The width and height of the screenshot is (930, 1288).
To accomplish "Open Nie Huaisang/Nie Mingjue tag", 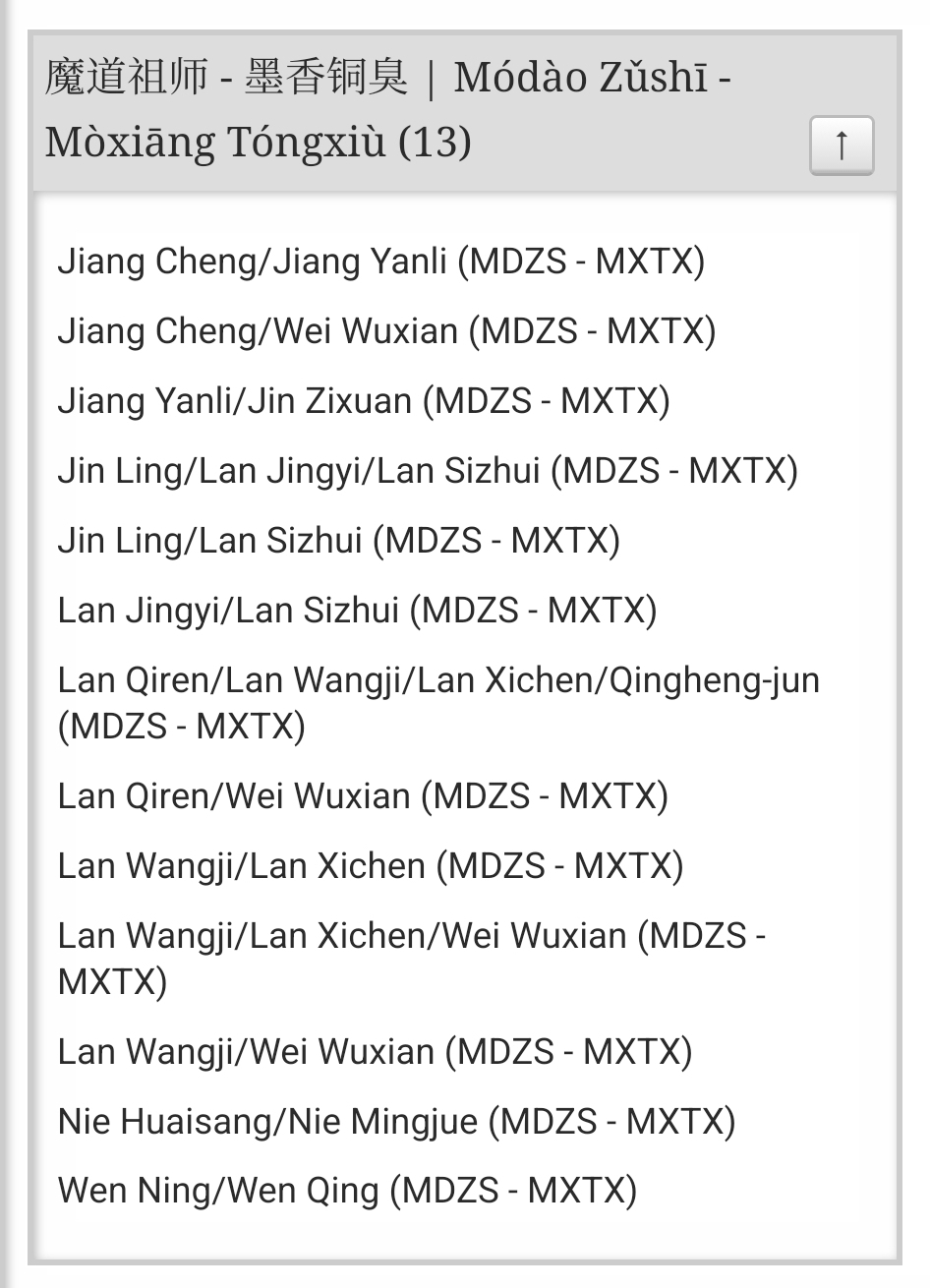I will click(x=396, y=1122).
